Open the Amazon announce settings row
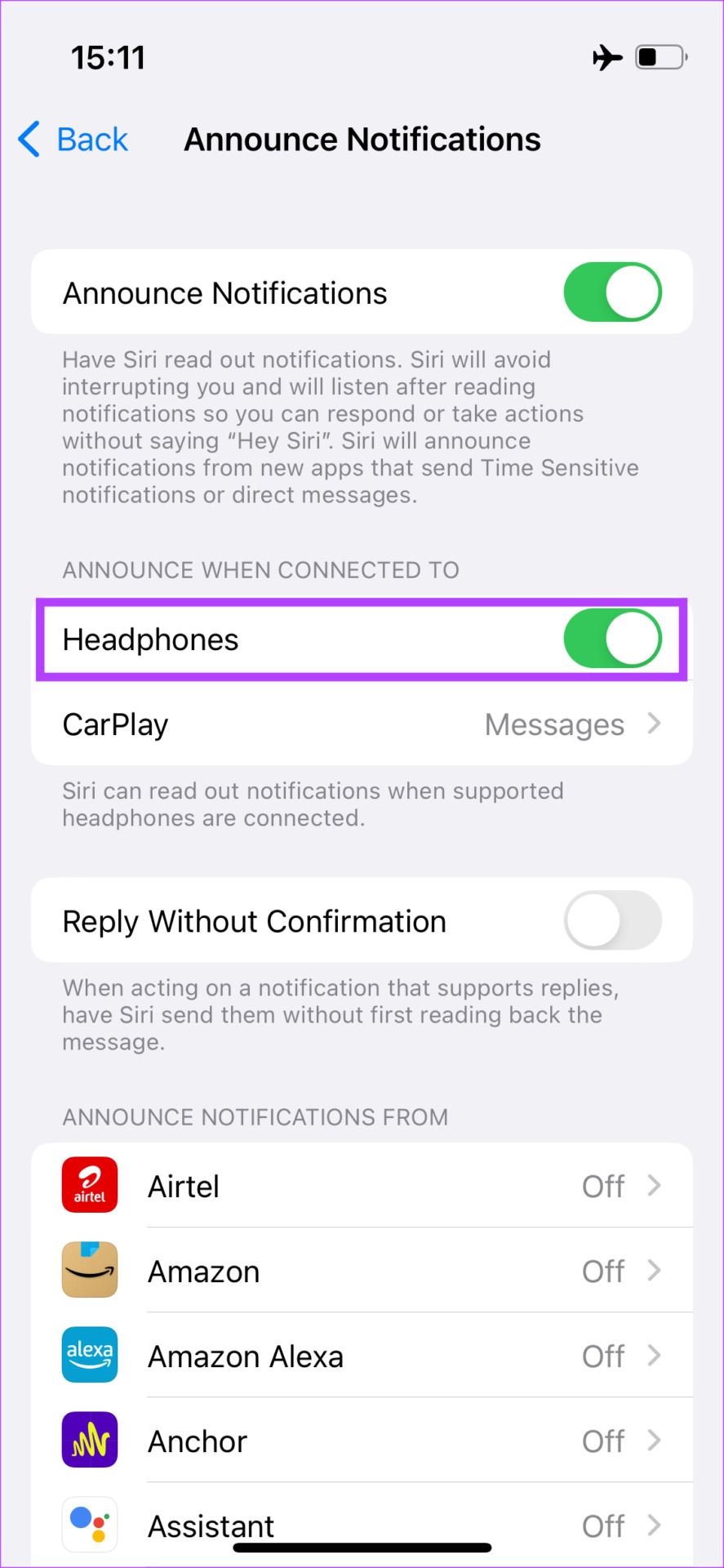This screenshot has height=1568, width=724. 362,1270
